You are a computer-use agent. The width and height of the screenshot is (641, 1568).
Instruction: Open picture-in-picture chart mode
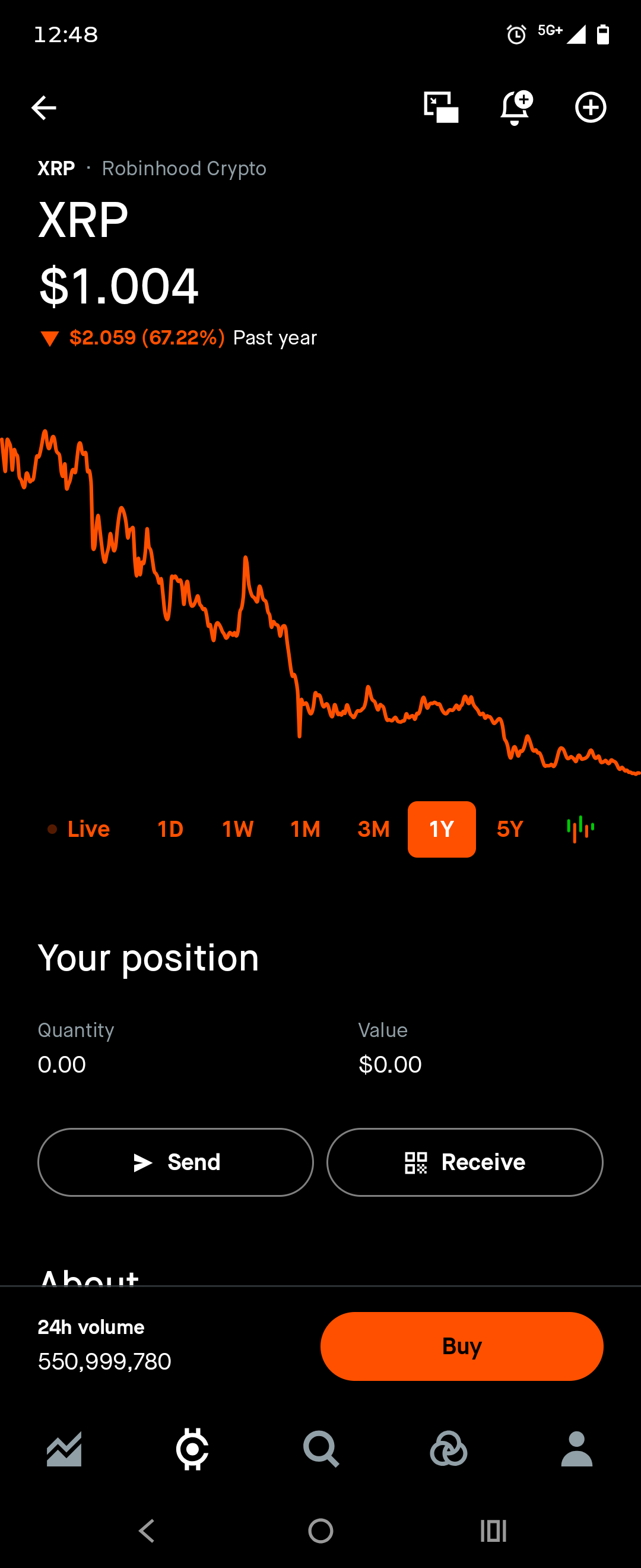[x=441, y=107]
